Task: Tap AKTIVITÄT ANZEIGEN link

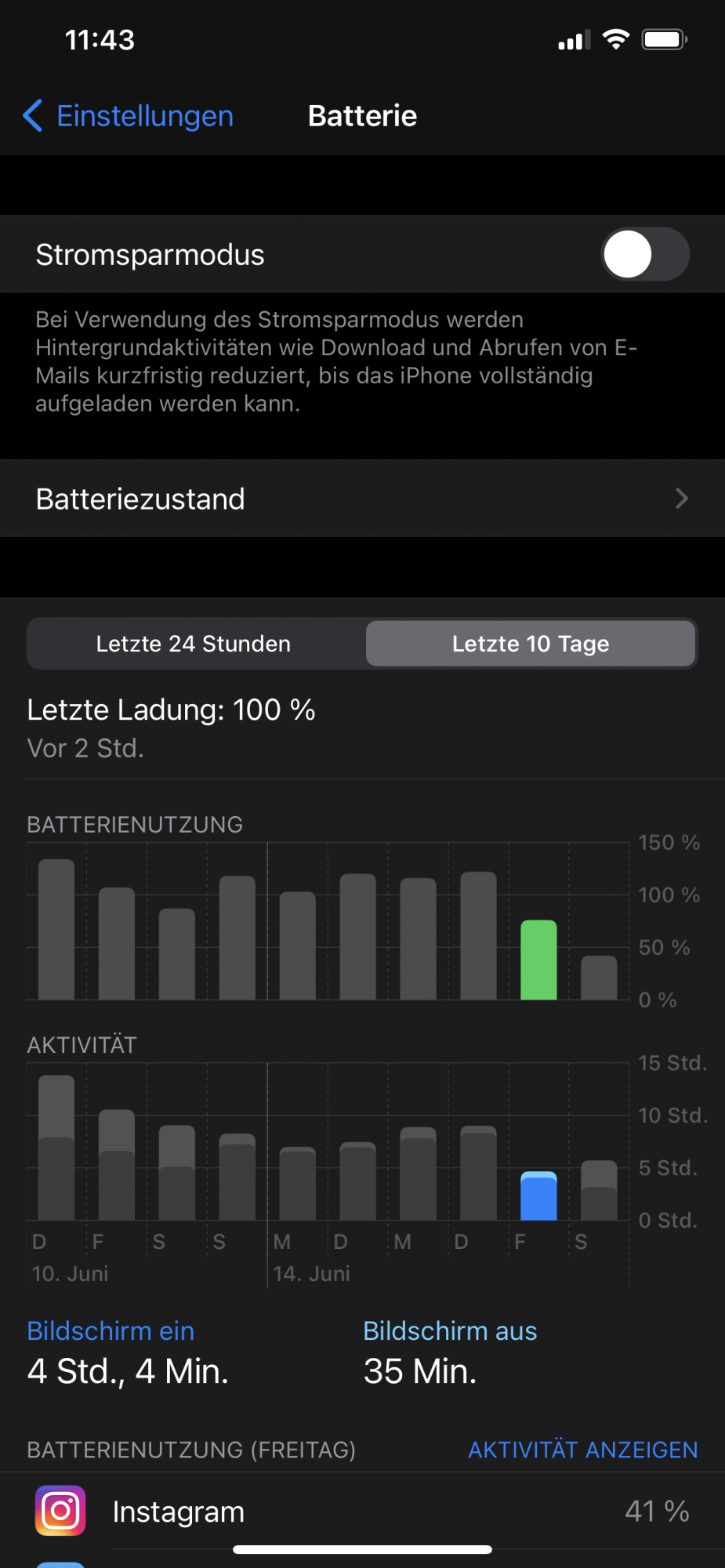Action: tap(583, 1450)
